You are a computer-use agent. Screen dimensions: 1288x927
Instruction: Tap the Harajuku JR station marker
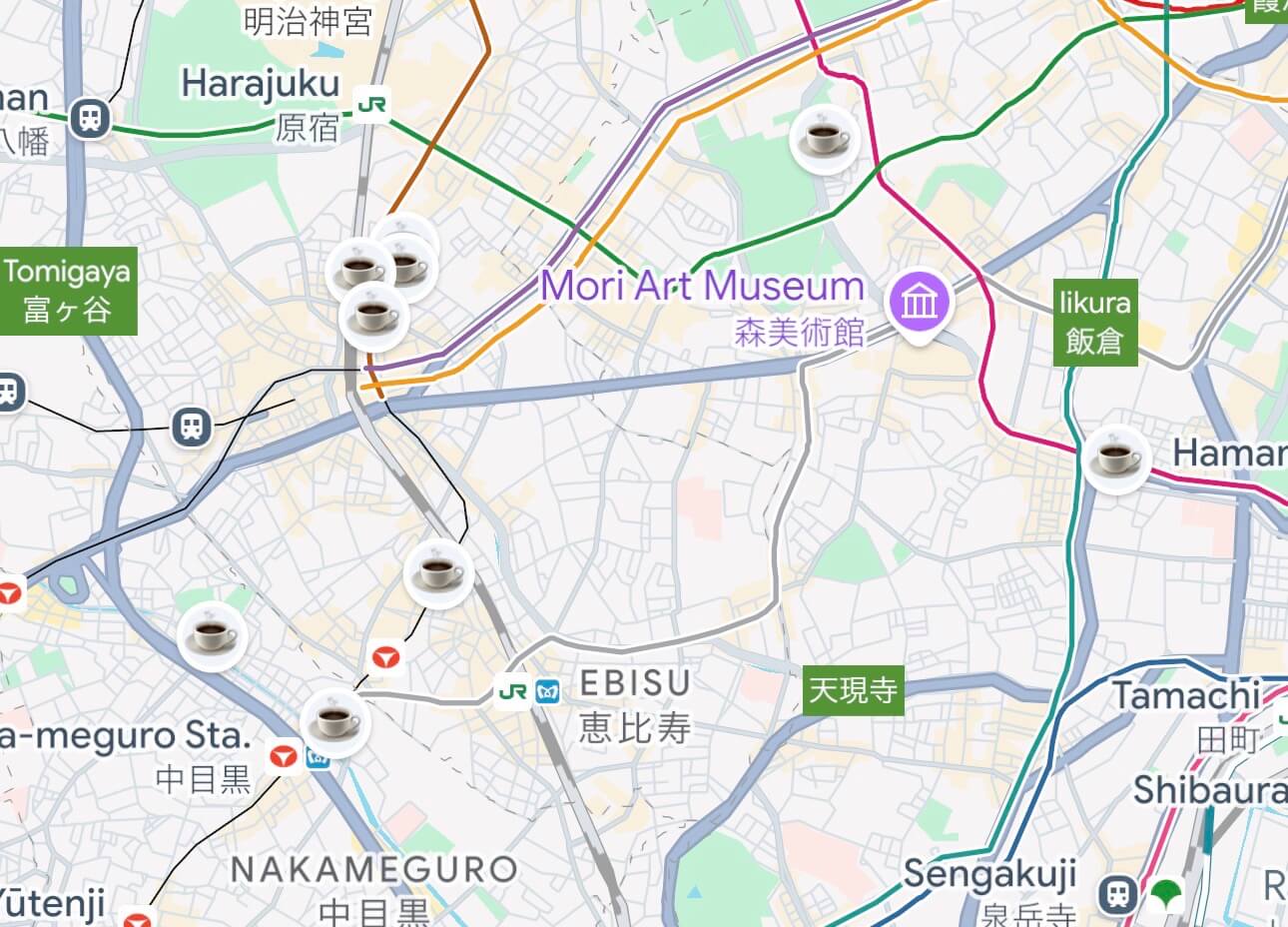click(x=371, y=104)
